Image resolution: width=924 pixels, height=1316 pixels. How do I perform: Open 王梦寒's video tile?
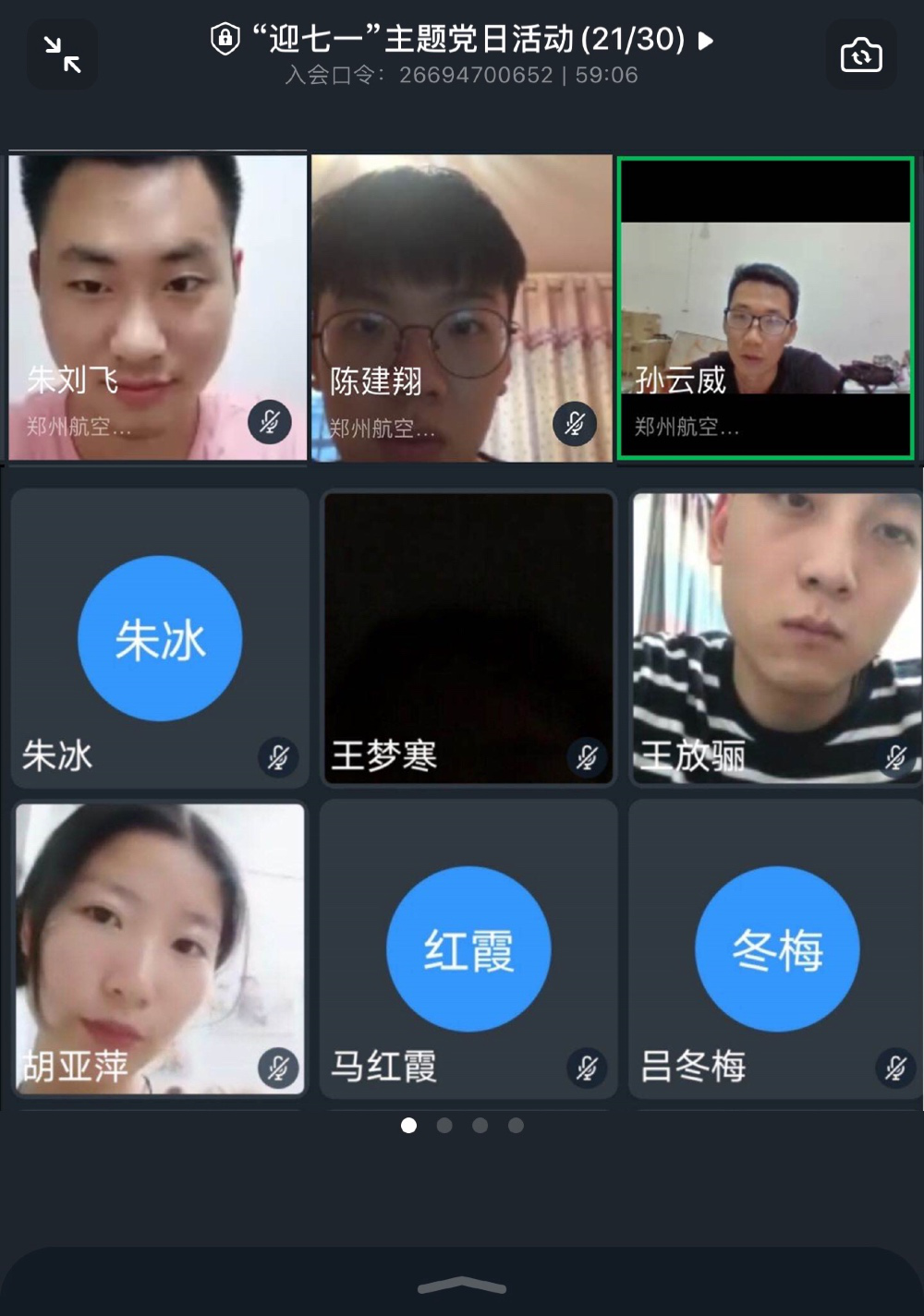click(468, 638)
